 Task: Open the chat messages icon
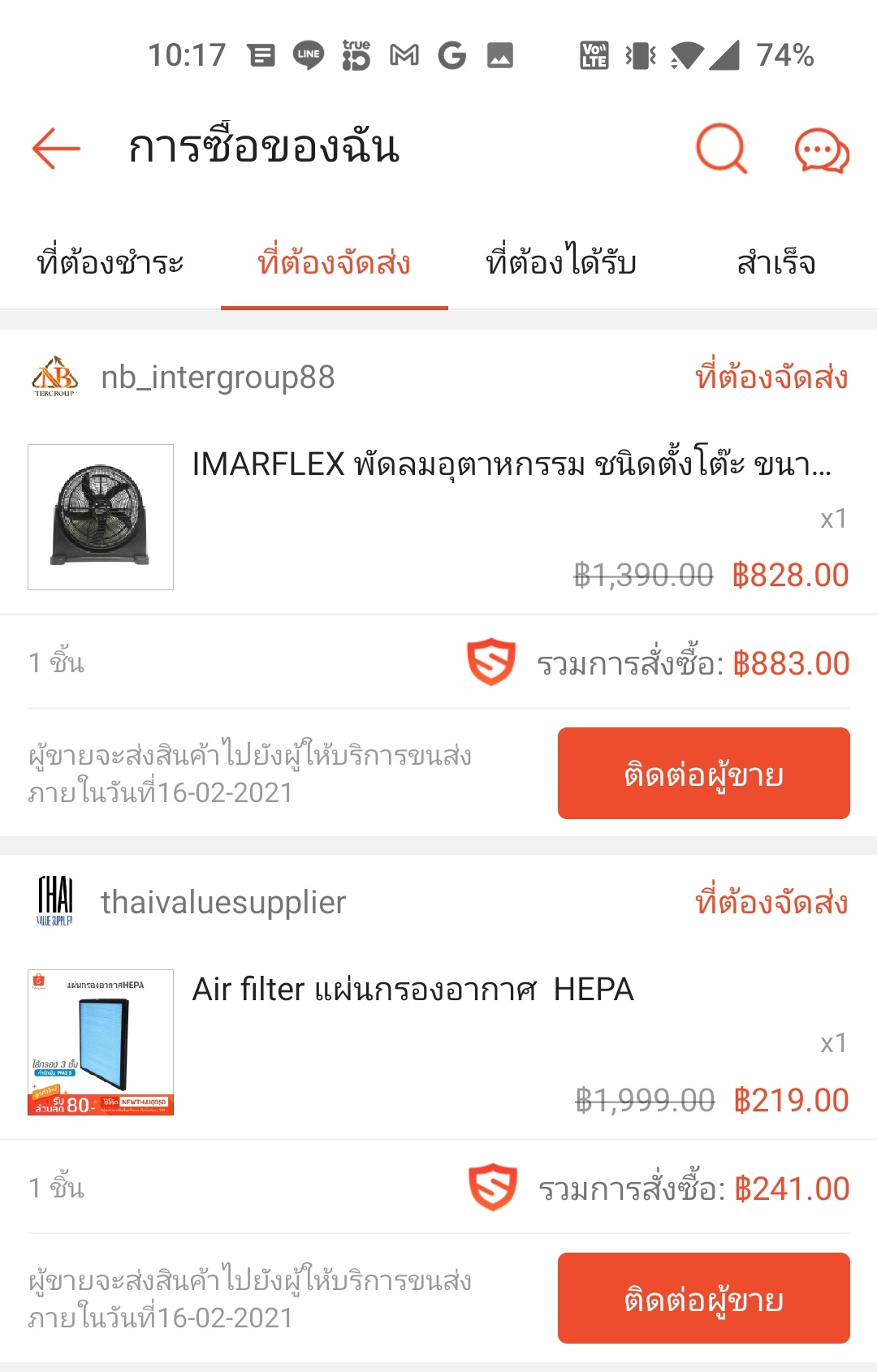[821, 150]
